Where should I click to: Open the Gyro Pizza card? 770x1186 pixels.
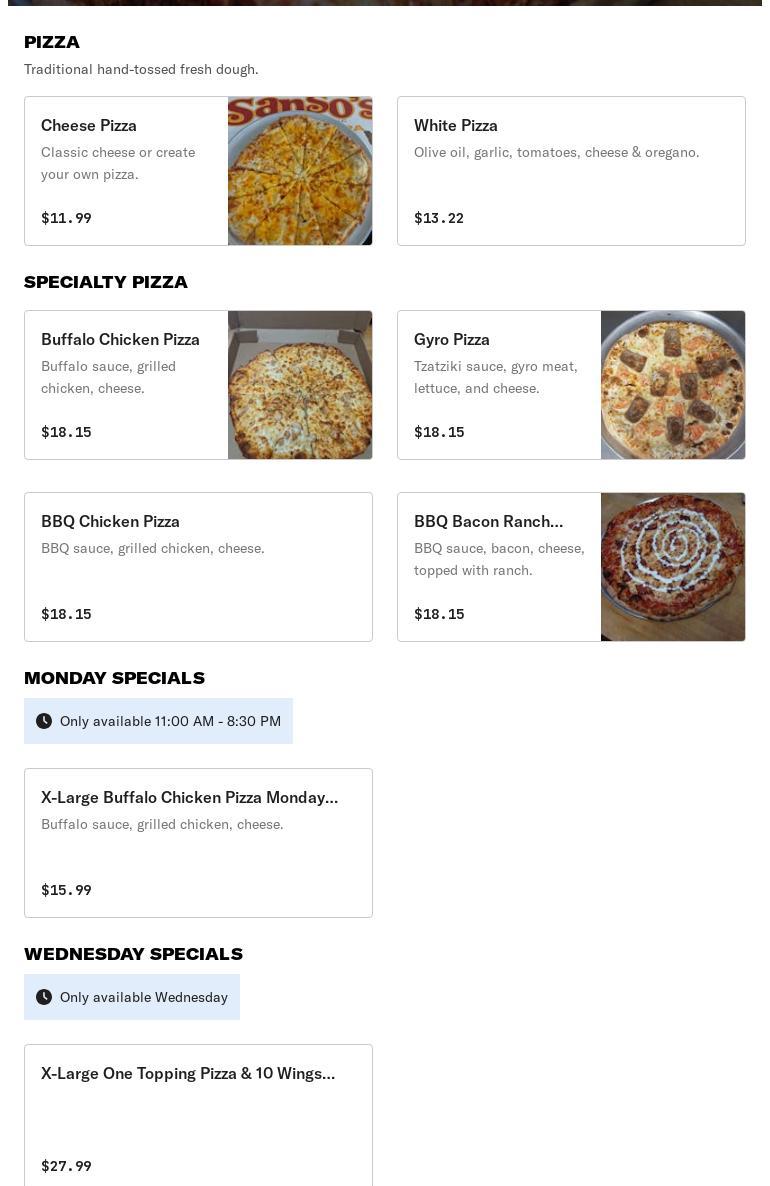point(571,385)
